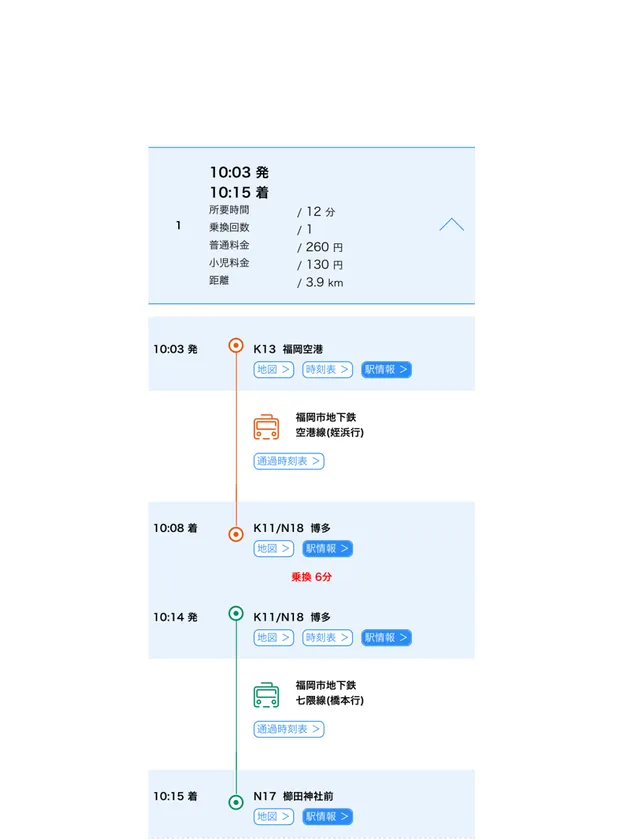
Task: Open 駅情報 for 福岡空港 station
Action: point(387,370)
